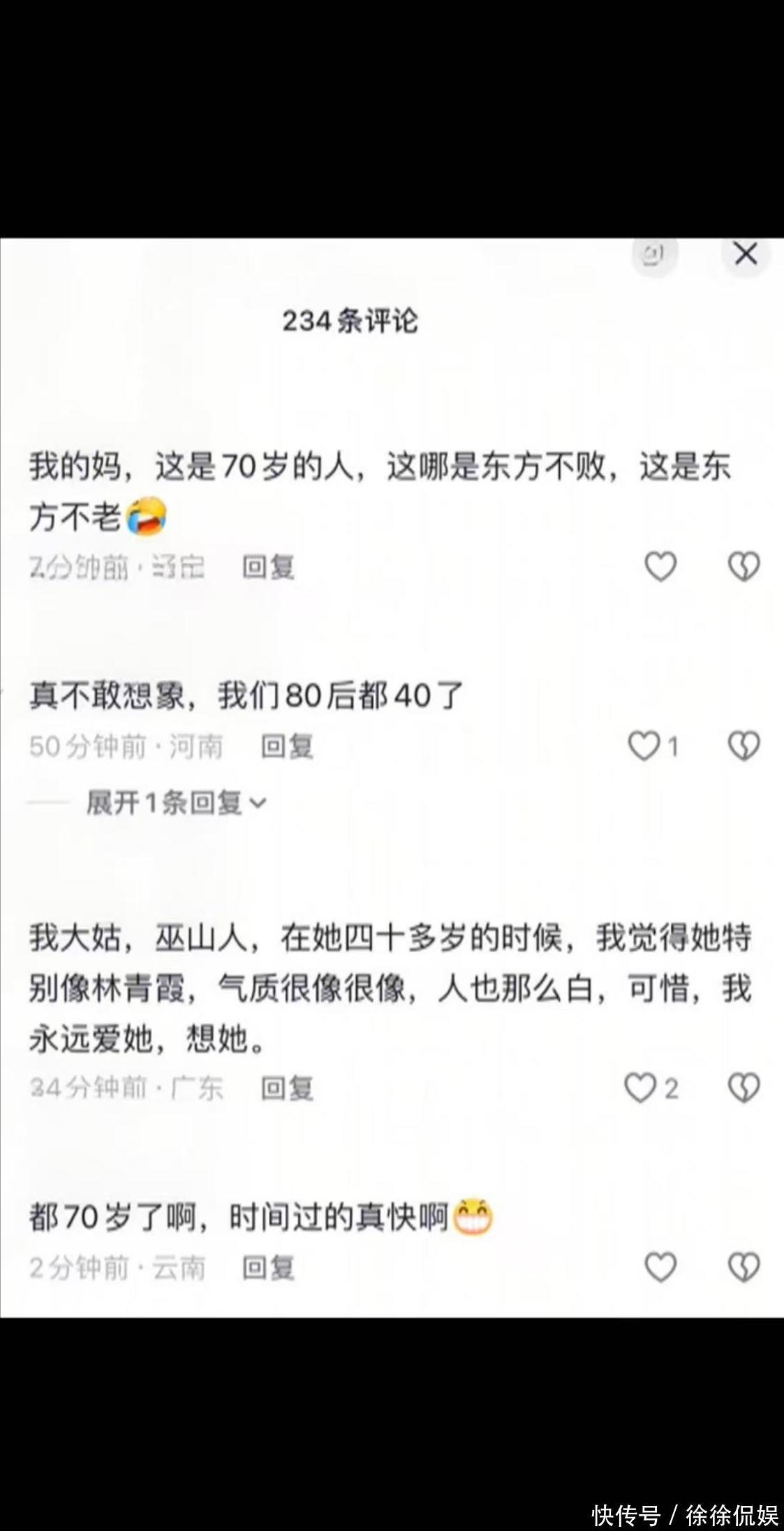
Task: Like the 我大姑 comment from 广东
Action: 639,1088
